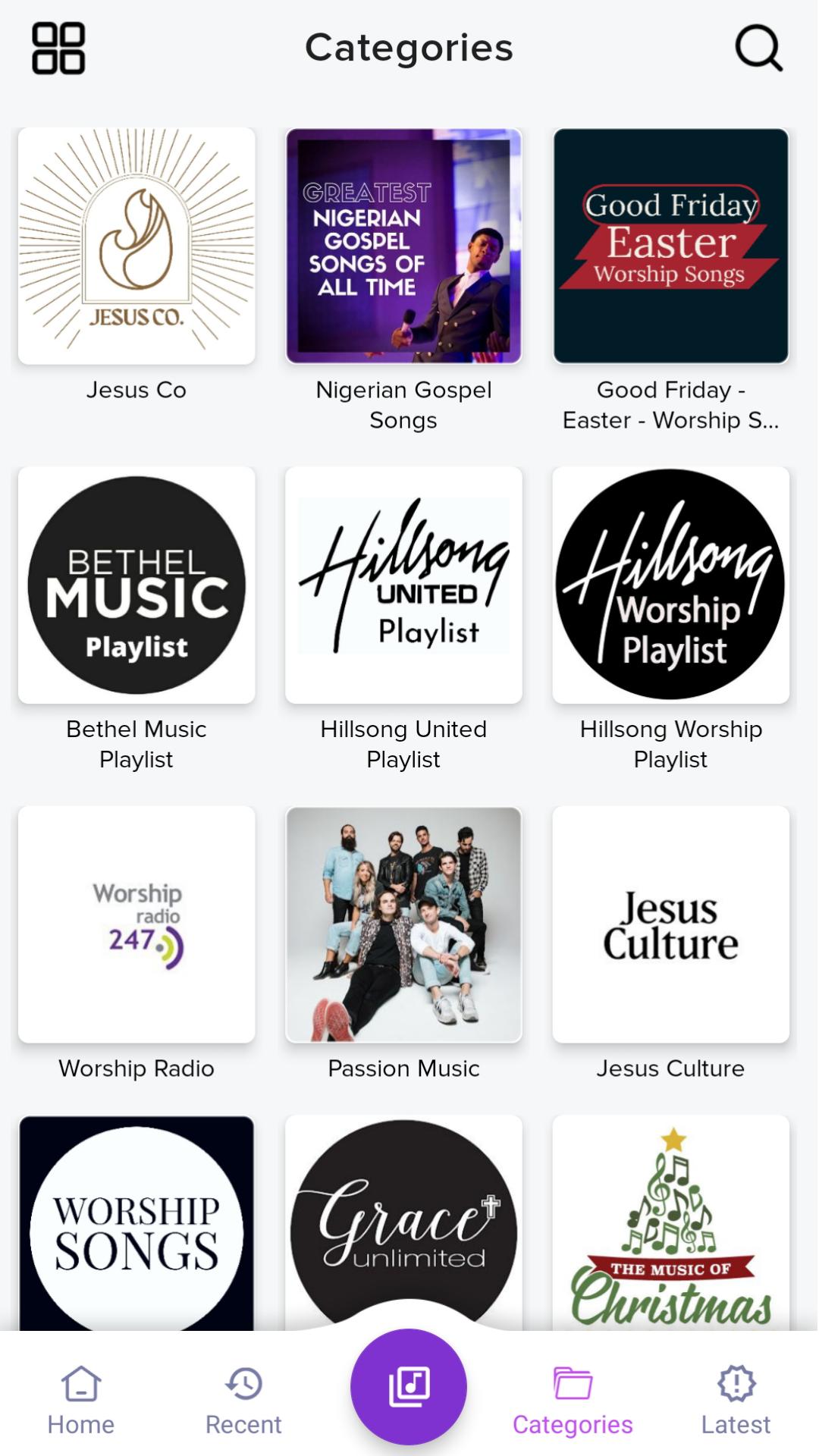Open the search icon
The width and height of the screenshot is (819, 1456).
point(758,49)
